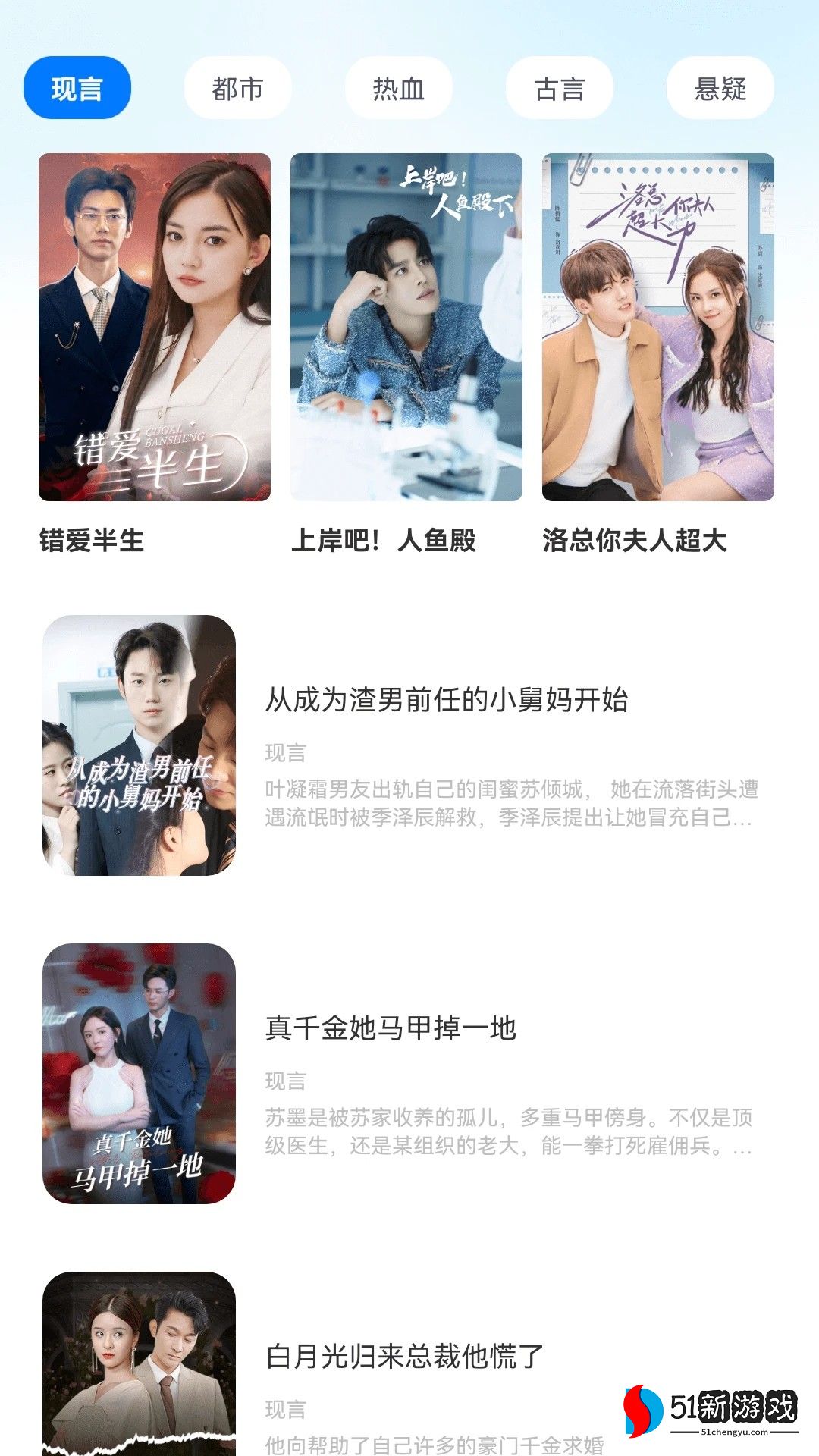Open 从成为渣男前任的小舅妈开始 from the list
The image size is (819, 1456).
point(447,700)
